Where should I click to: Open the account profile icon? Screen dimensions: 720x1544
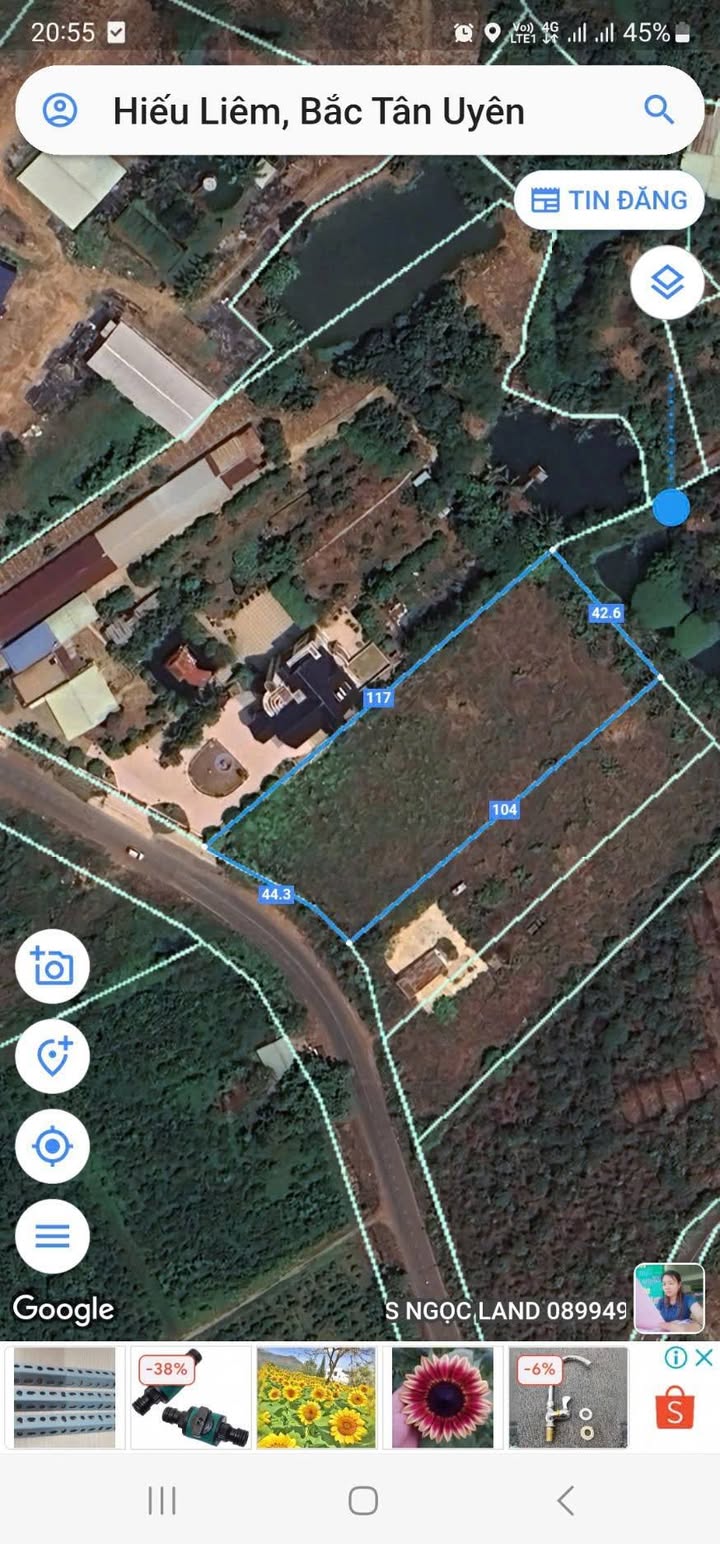(x=60, y=110)
